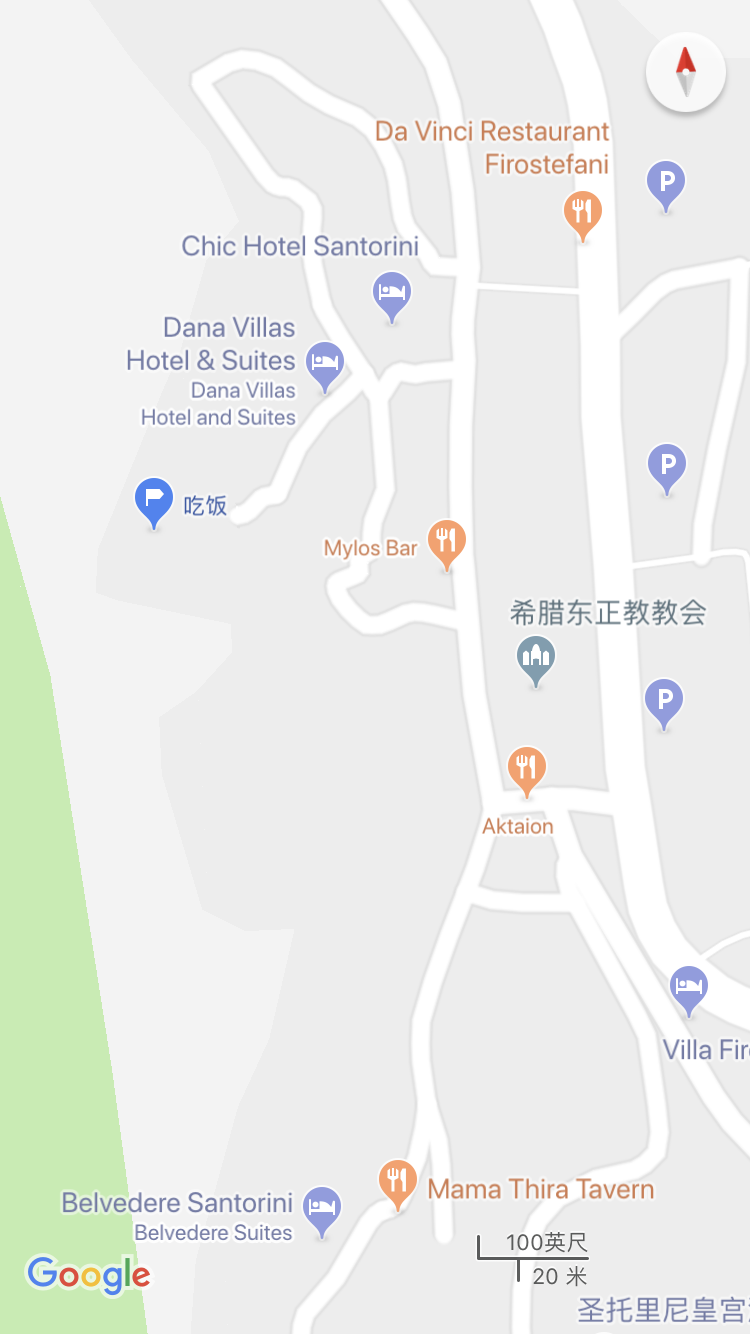
Task: Open the 希腊东正教教会 church marker
Action: pyautogui.click(x=536, y=660)
